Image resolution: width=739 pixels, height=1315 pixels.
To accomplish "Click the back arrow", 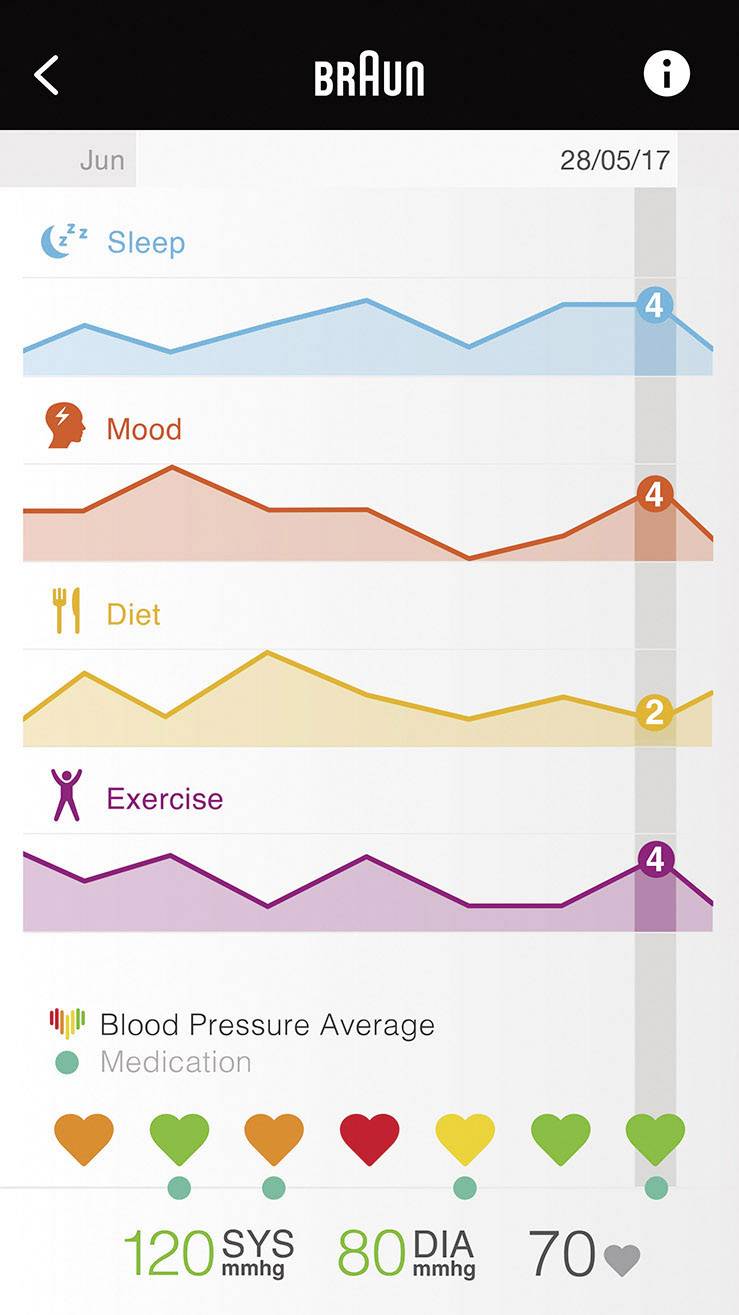I will [x=45, y=73].
